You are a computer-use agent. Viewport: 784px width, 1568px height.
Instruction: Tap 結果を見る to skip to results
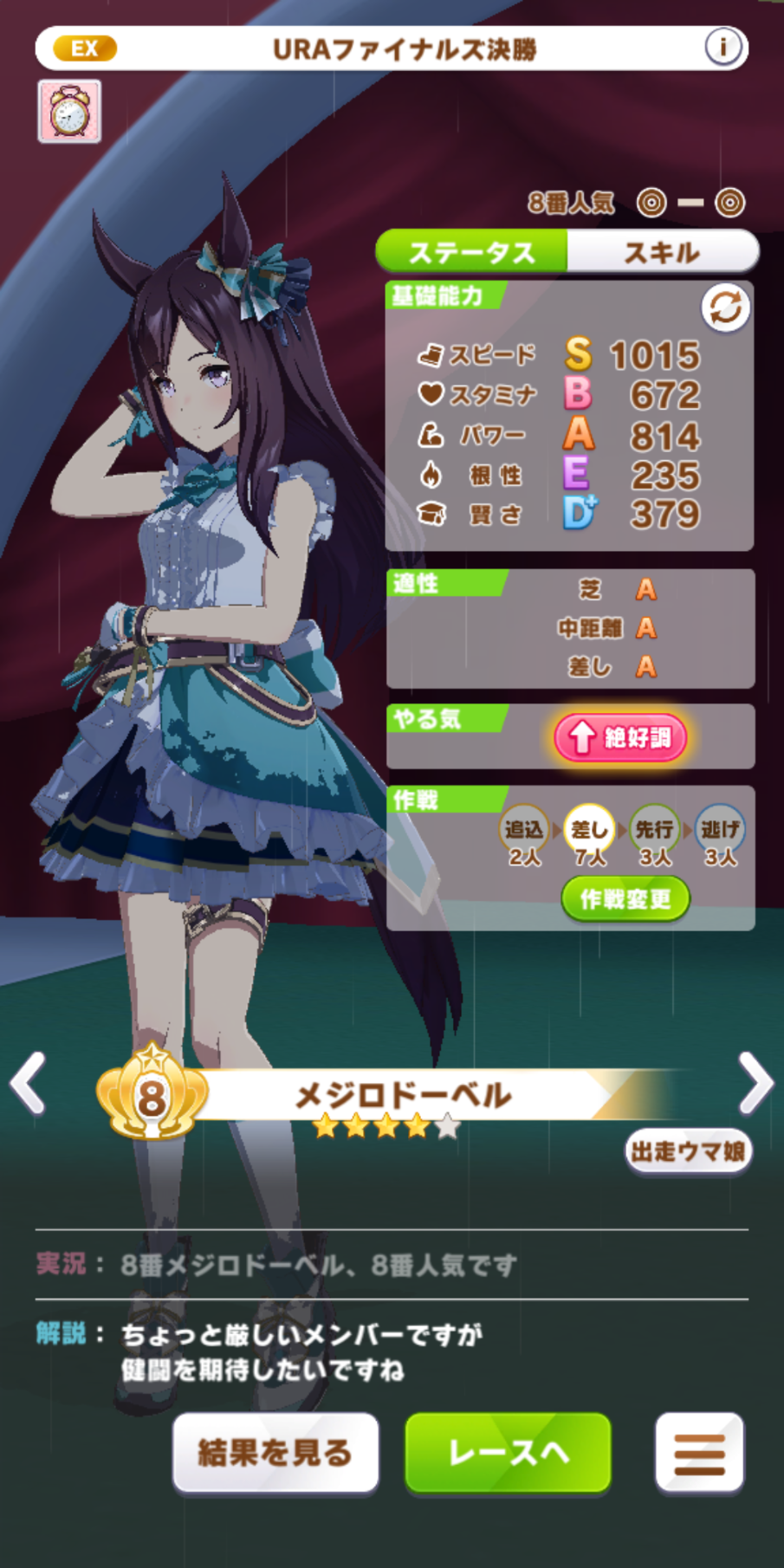click(x=275, y=1453)
